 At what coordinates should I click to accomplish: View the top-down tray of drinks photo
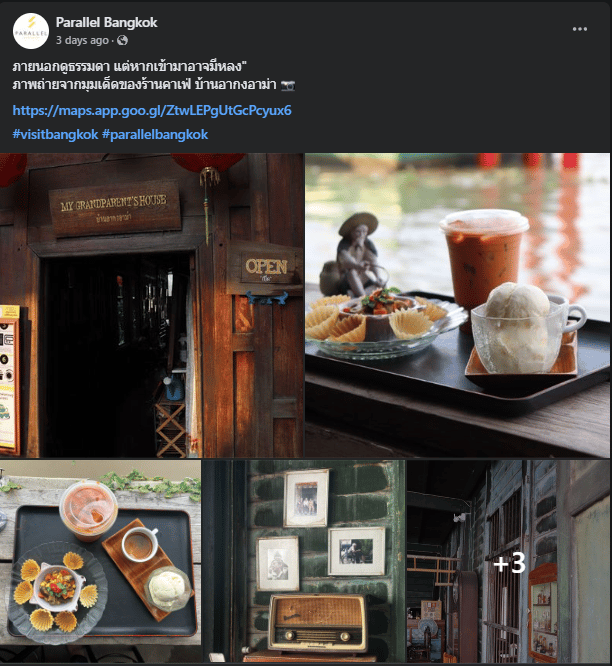click(100, 560)
